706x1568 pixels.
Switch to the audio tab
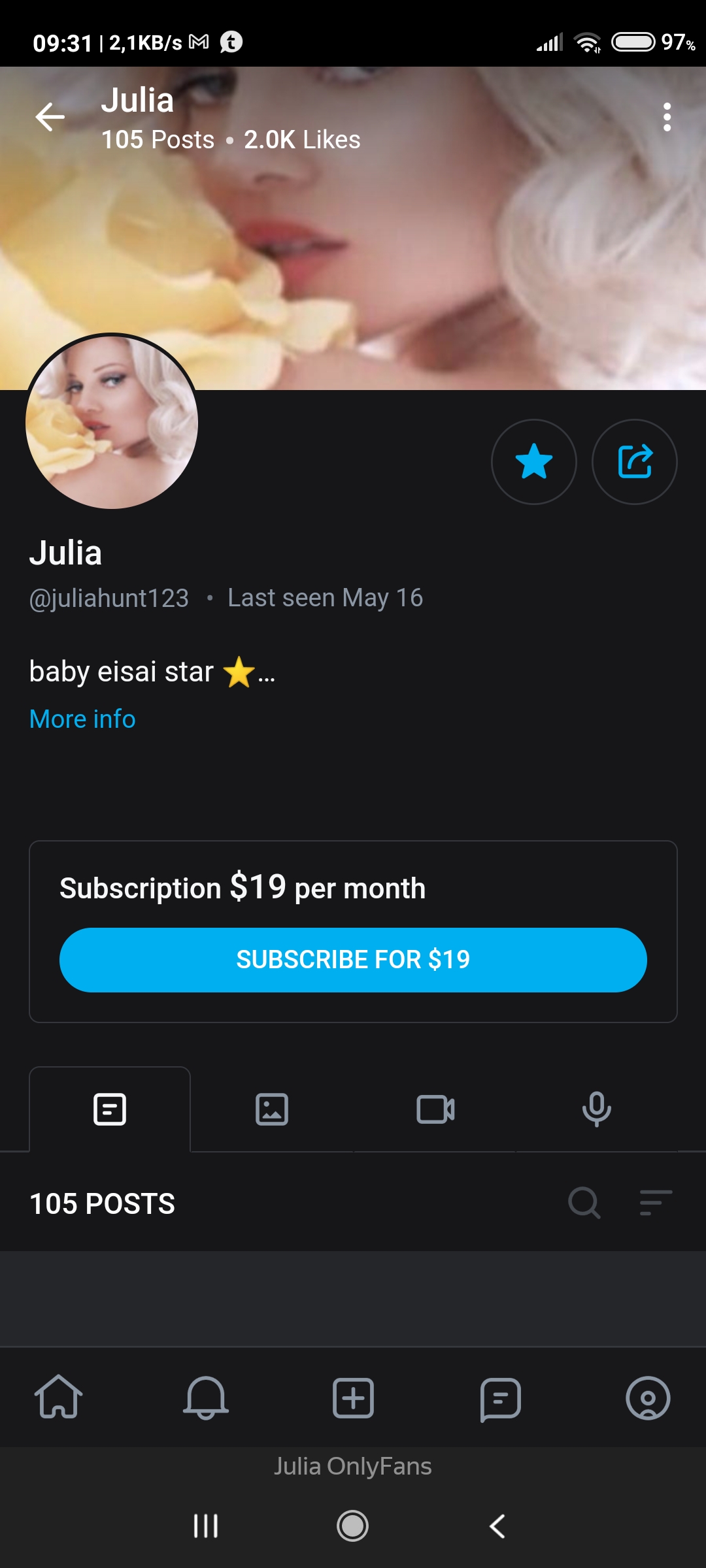596,1109
